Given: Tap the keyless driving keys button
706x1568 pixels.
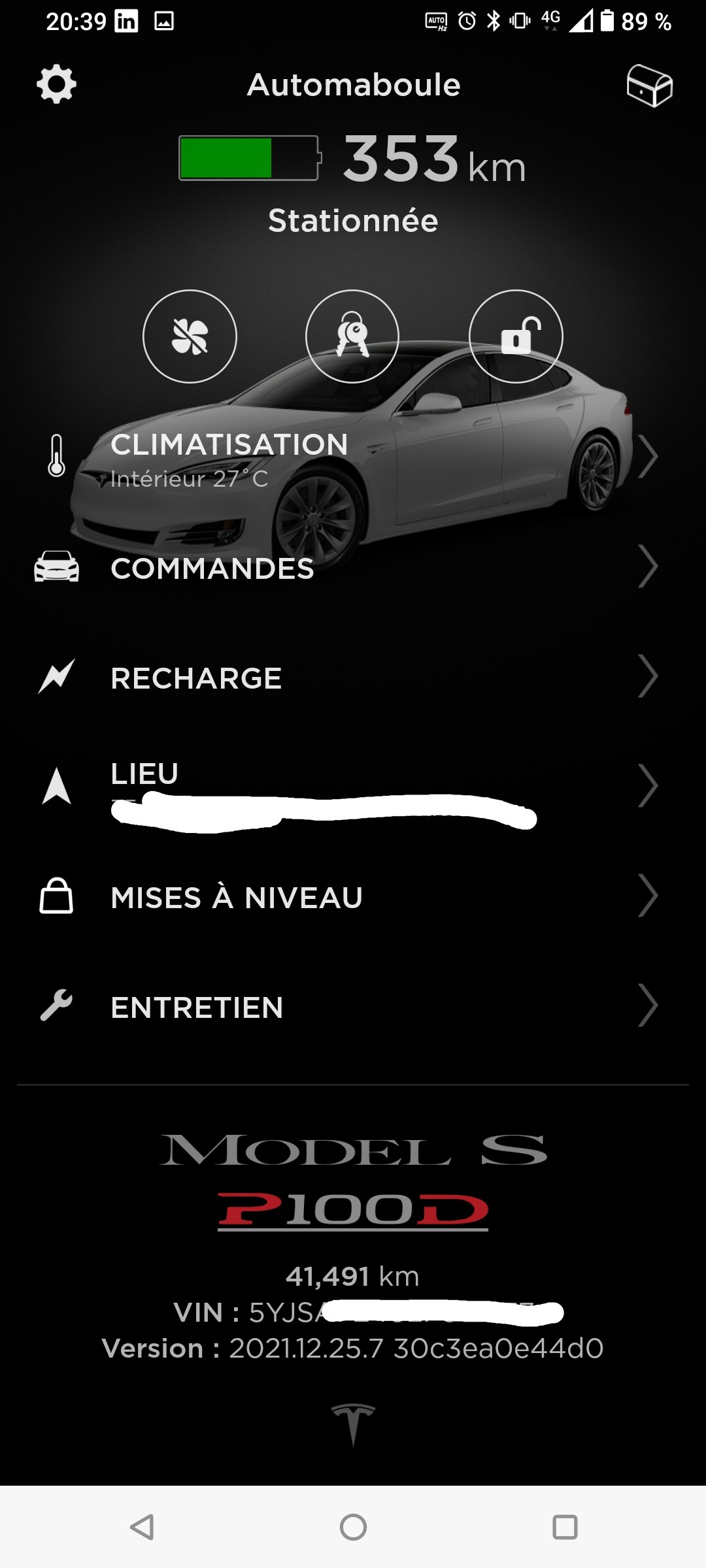Looking at the screenshot, I should 352,336.
